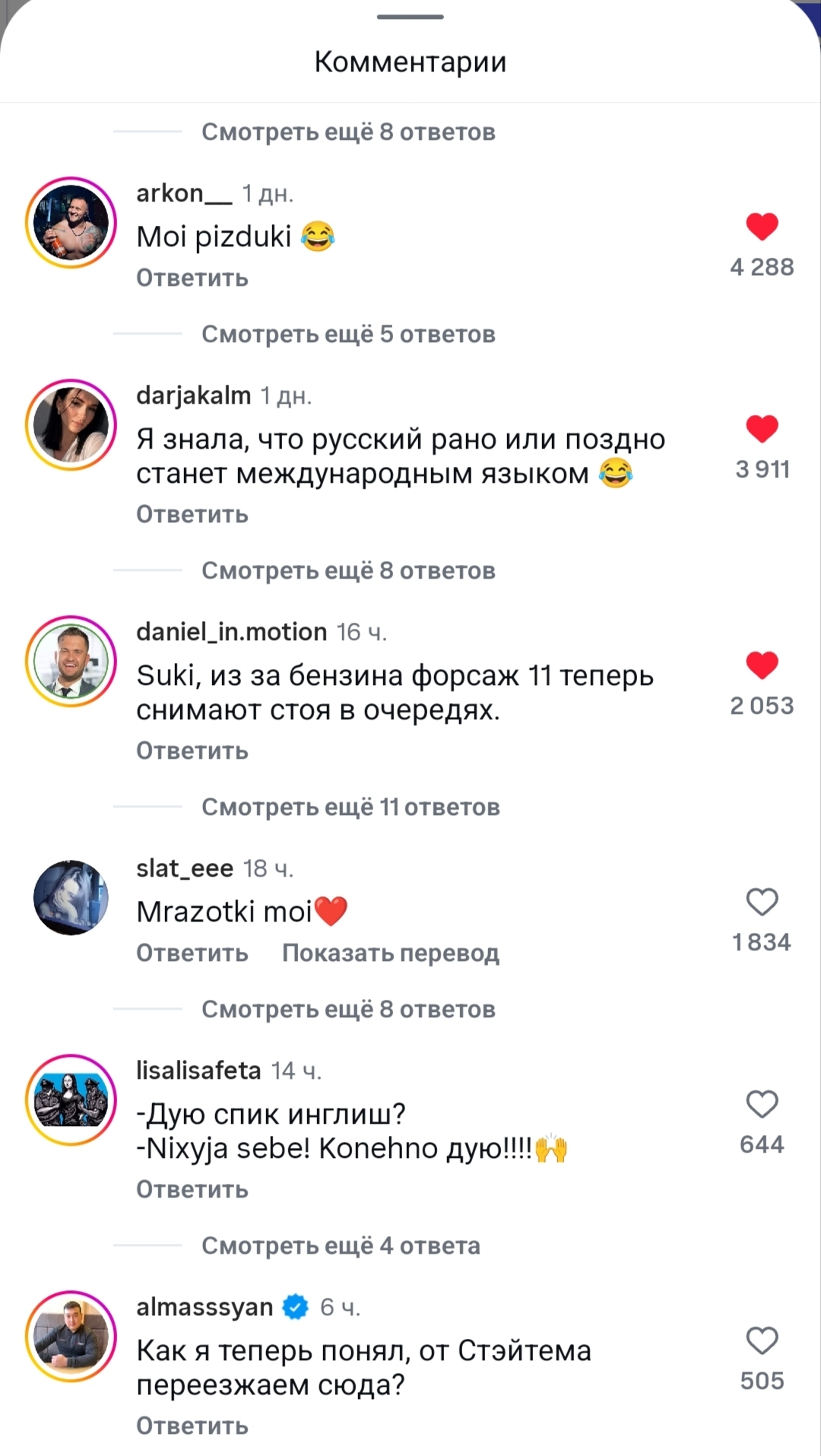Screen dimensions: 821x1456
Task: Open slat_eee's avatar
Action: (71, 898)
